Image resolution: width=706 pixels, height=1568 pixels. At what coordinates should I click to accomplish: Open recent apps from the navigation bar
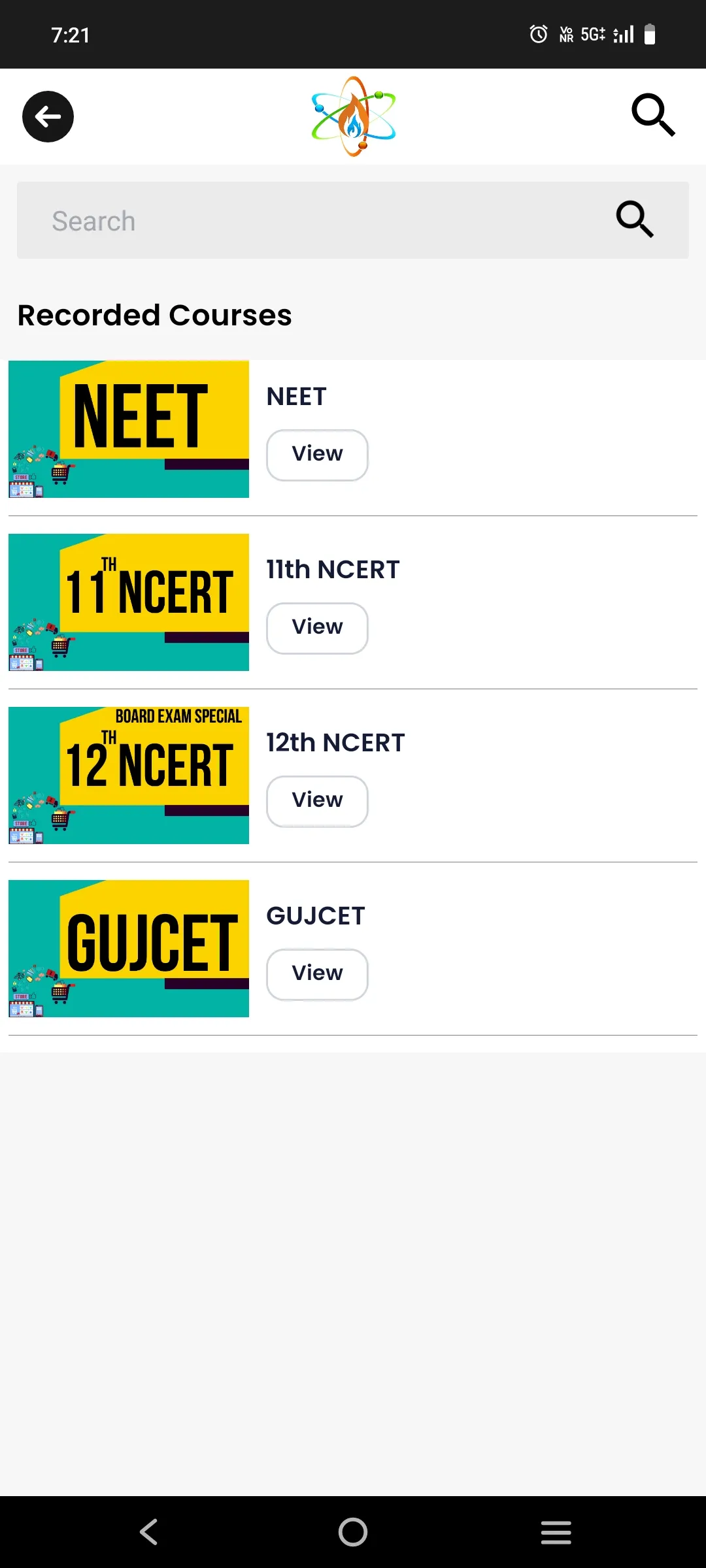pos(556,1532)
